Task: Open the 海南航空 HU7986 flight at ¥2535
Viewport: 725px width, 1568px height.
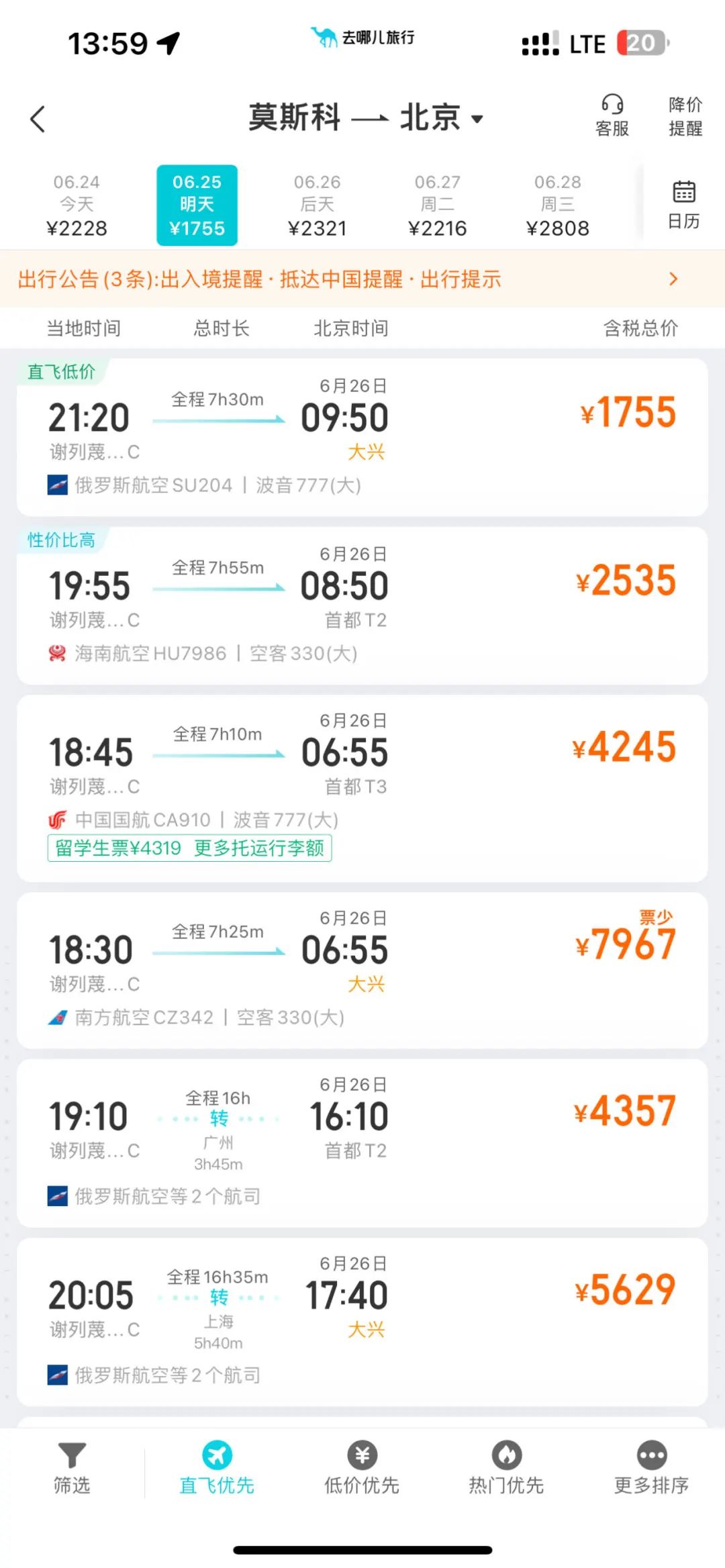Action: click(362, 605)
